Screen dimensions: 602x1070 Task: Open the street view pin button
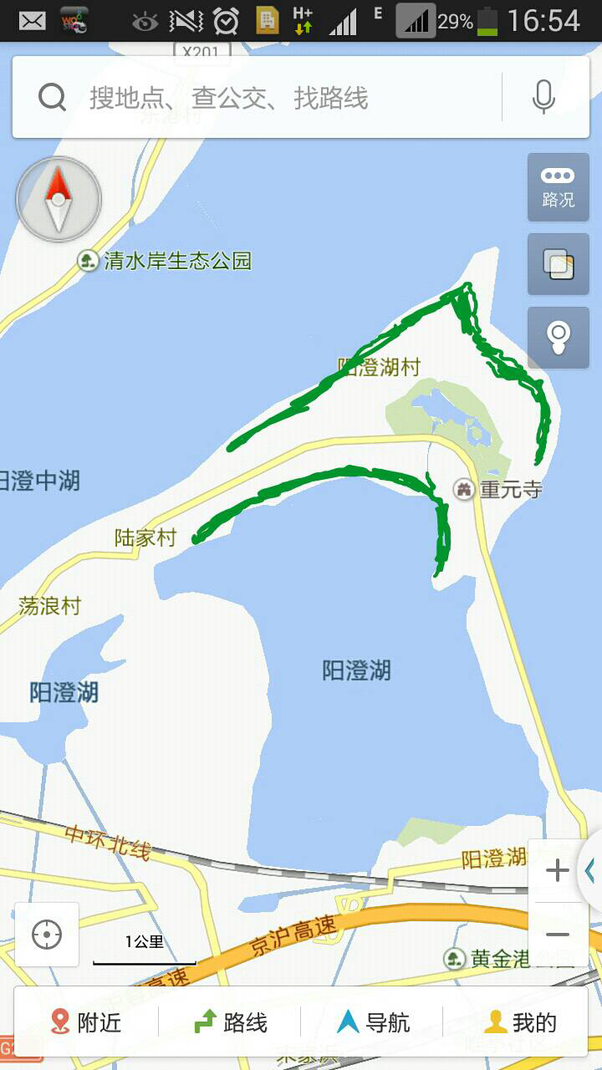point(558,337)
